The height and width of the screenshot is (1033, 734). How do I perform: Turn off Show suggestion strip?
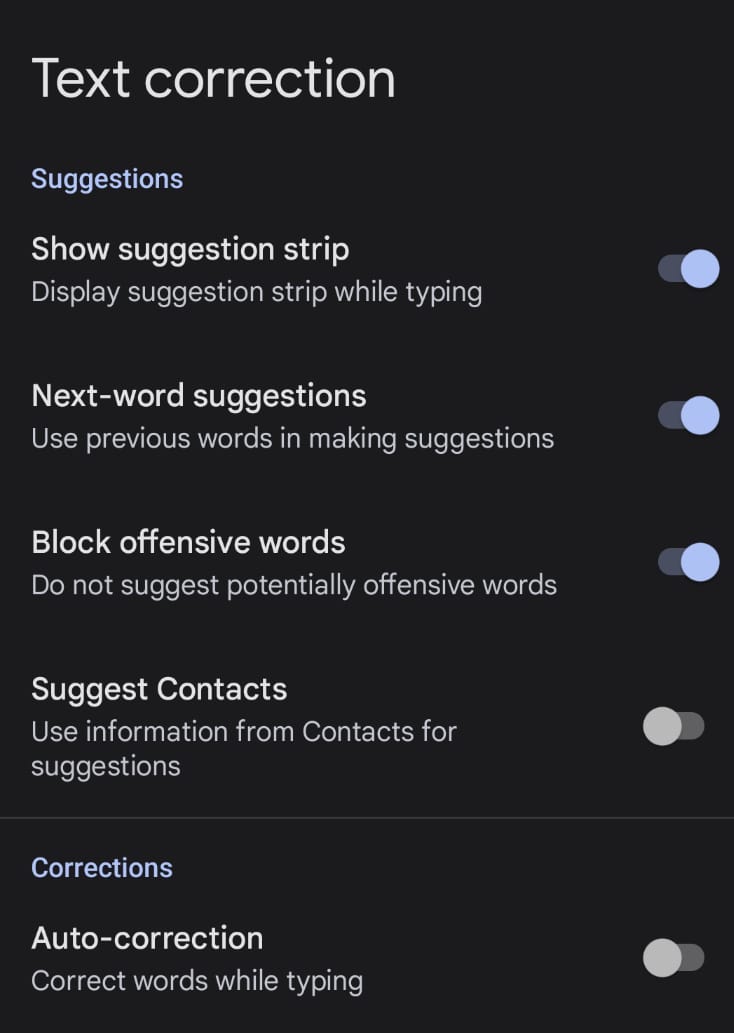pyautogui.click(x=688, y=269)
